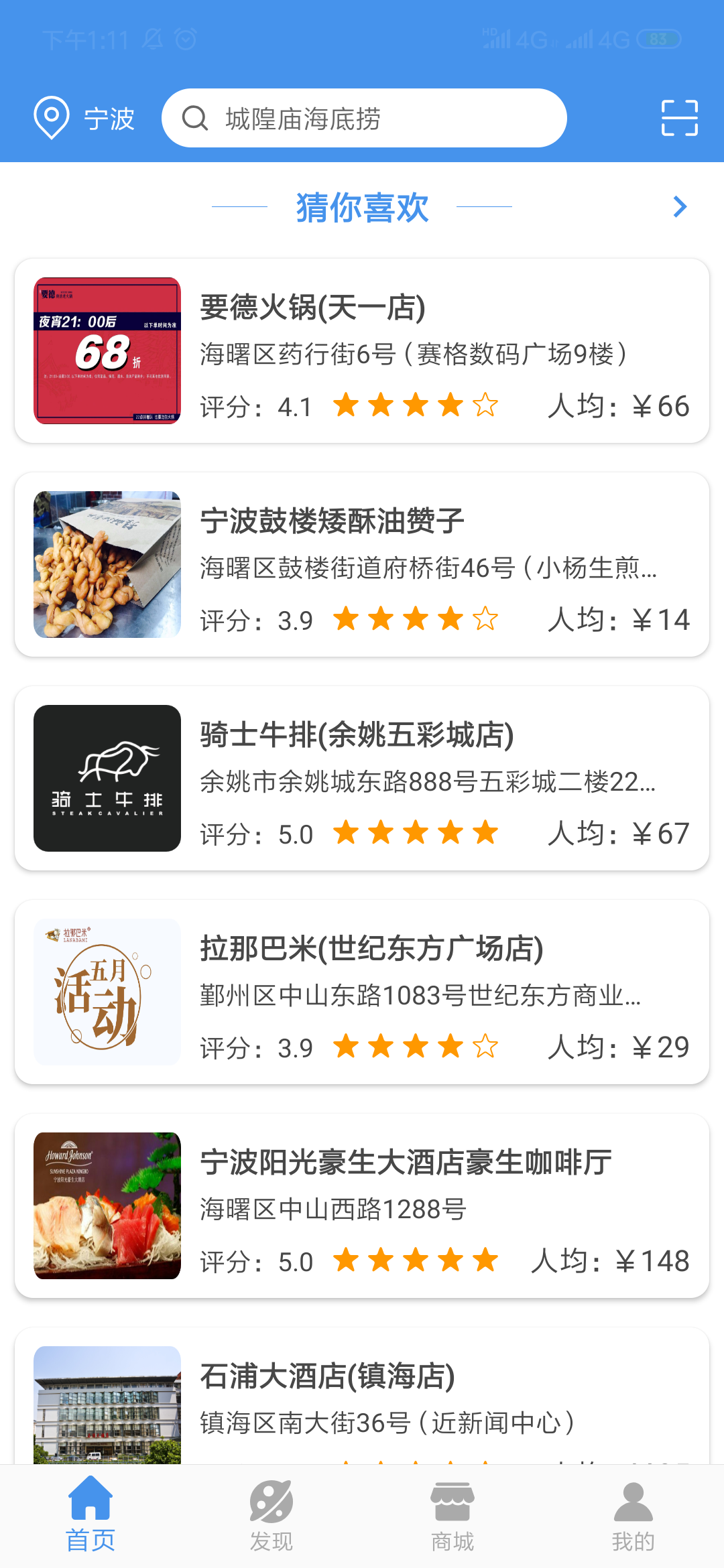
Task: Switch to the 商城 tab
Action: (452, 1516)
